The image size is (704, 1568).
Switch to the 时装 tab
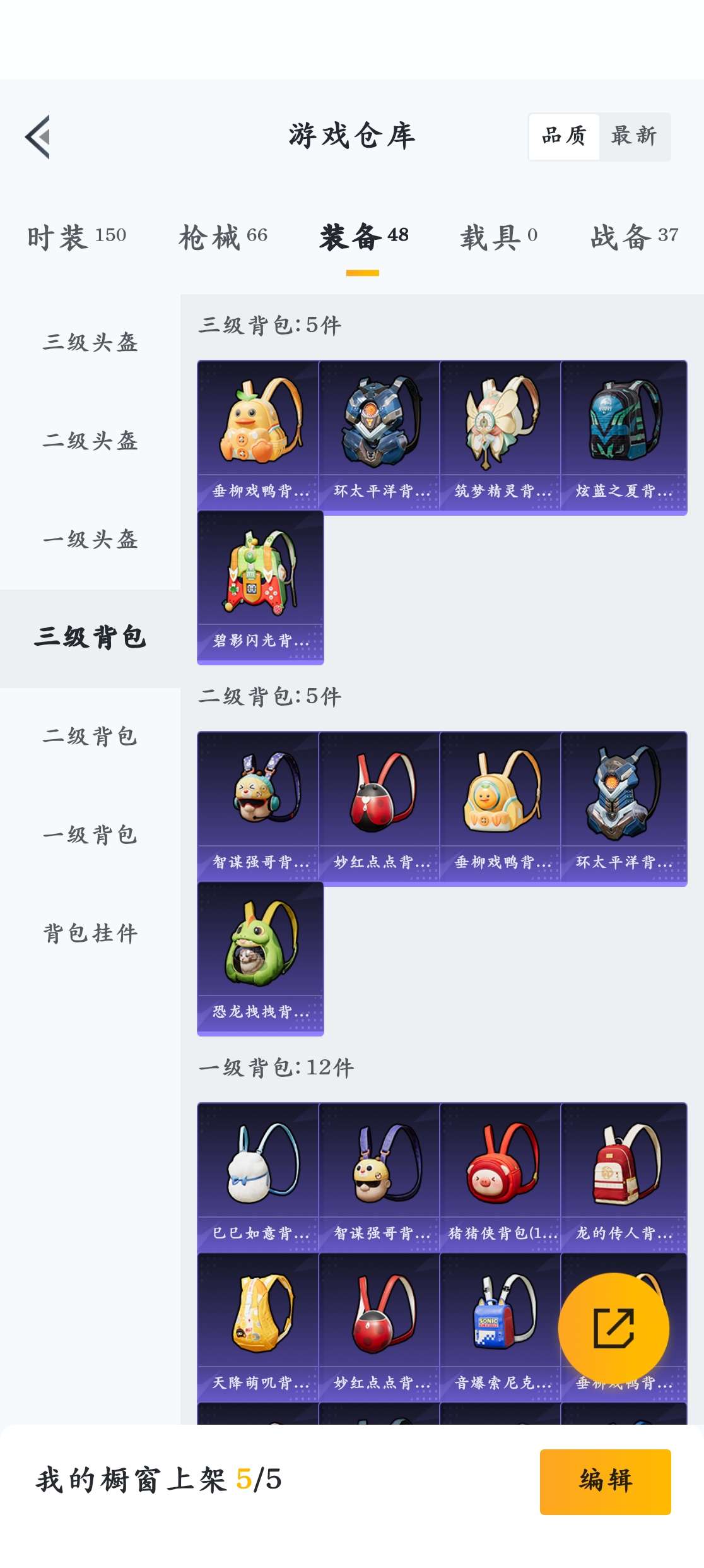tap(76, 237)
